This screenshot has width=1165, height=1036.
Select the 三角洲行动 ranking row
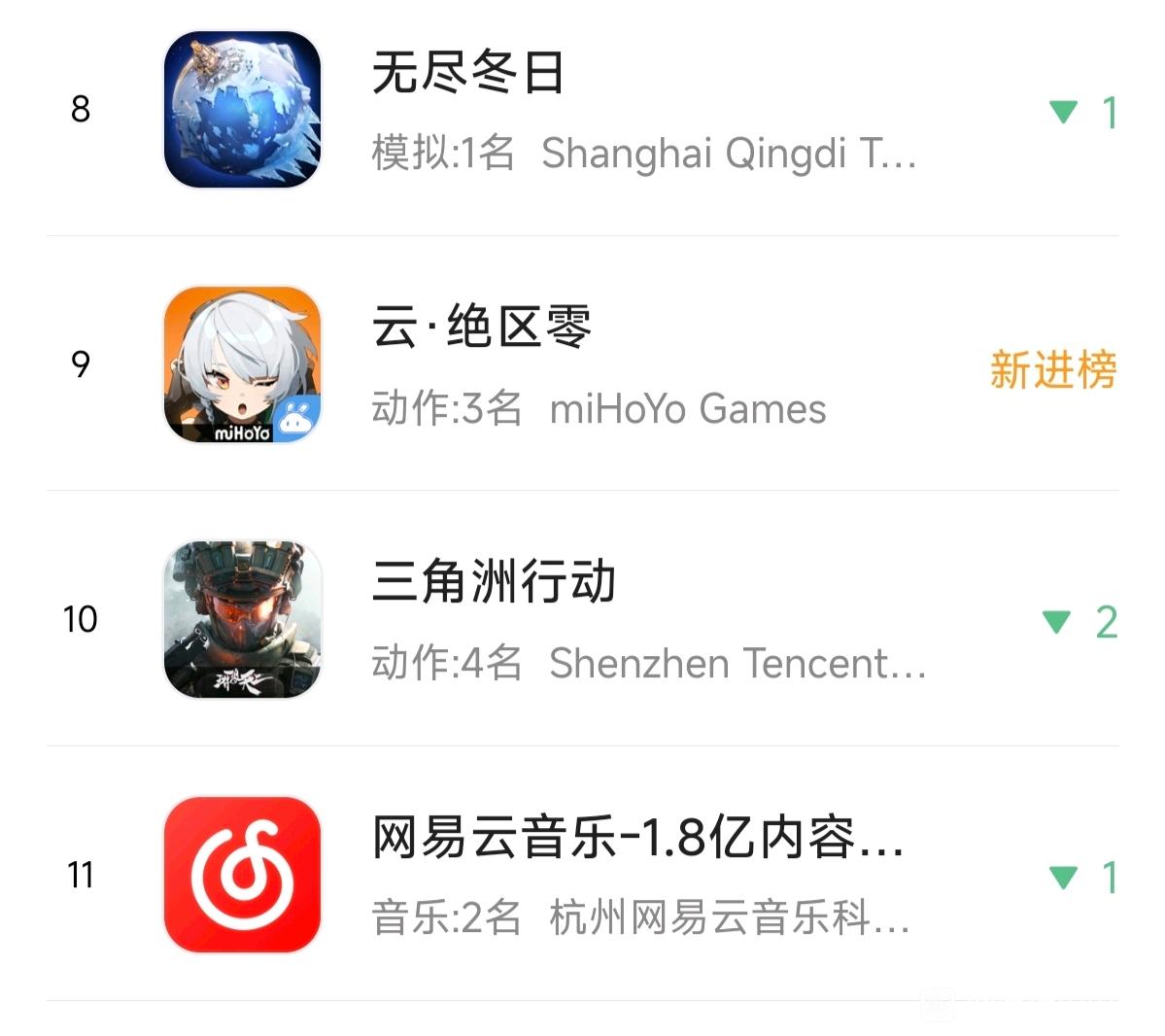494,583
